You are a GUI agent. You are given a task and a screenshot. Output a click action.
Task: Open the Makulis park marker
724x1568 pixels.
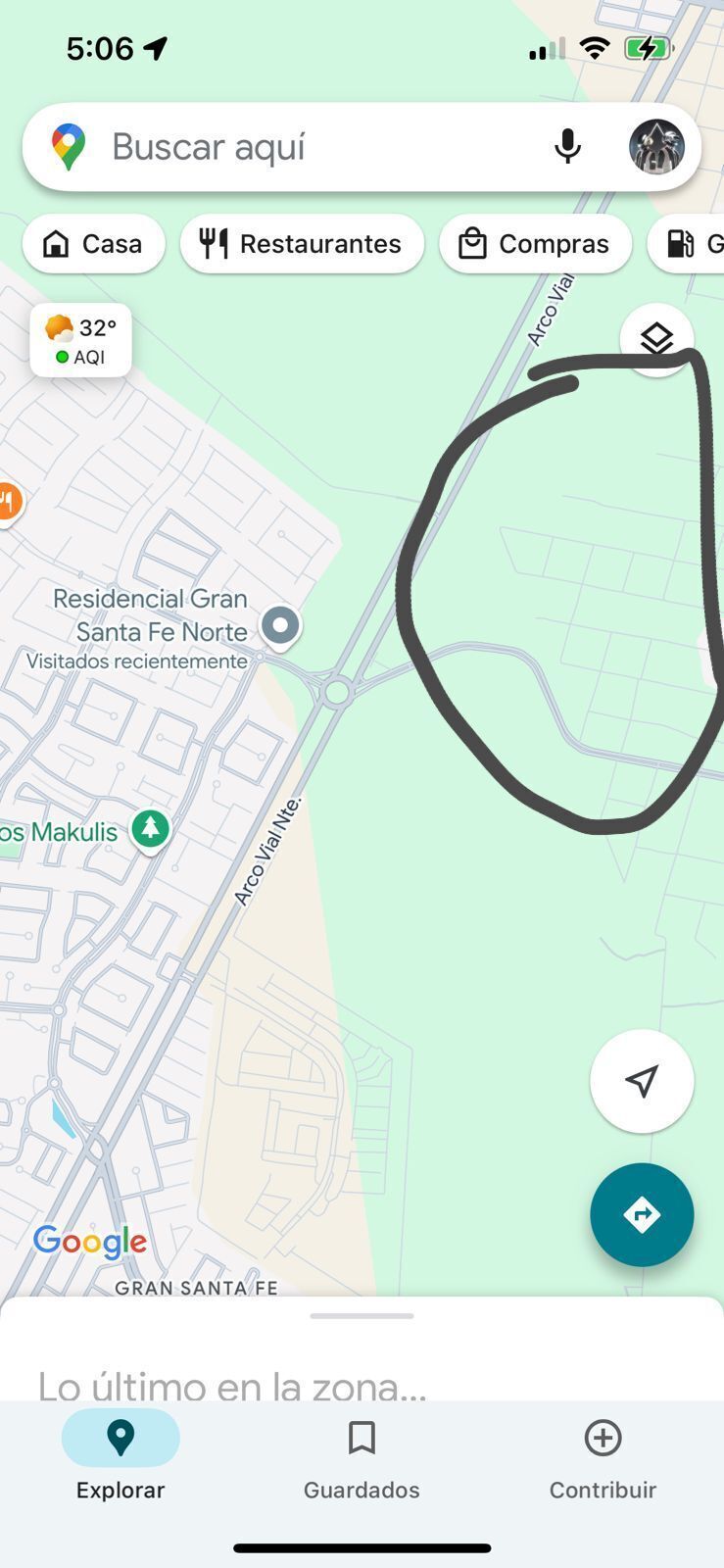(x=150, y=830)
